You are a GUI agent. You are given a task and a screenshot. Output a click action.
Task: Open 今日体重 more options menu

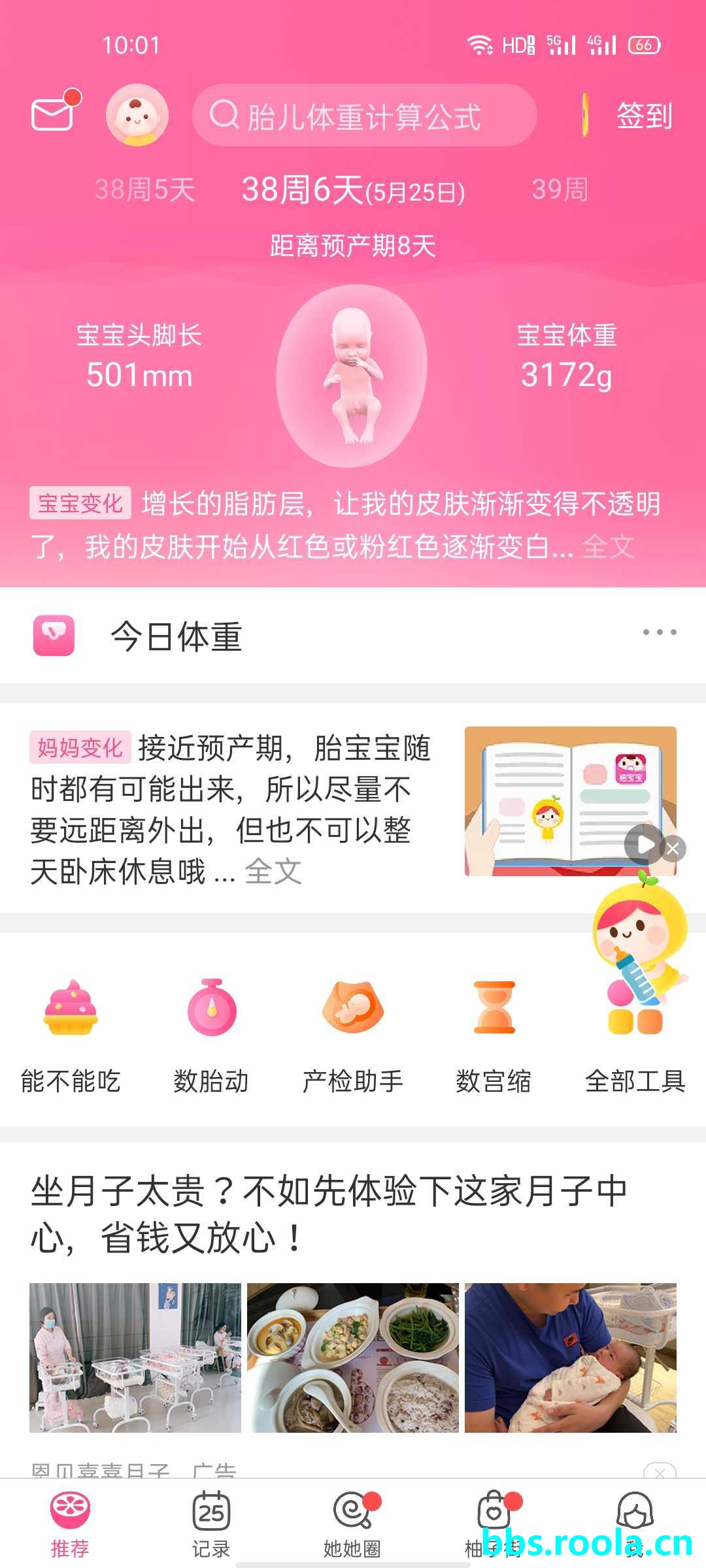tap(659, 632)
